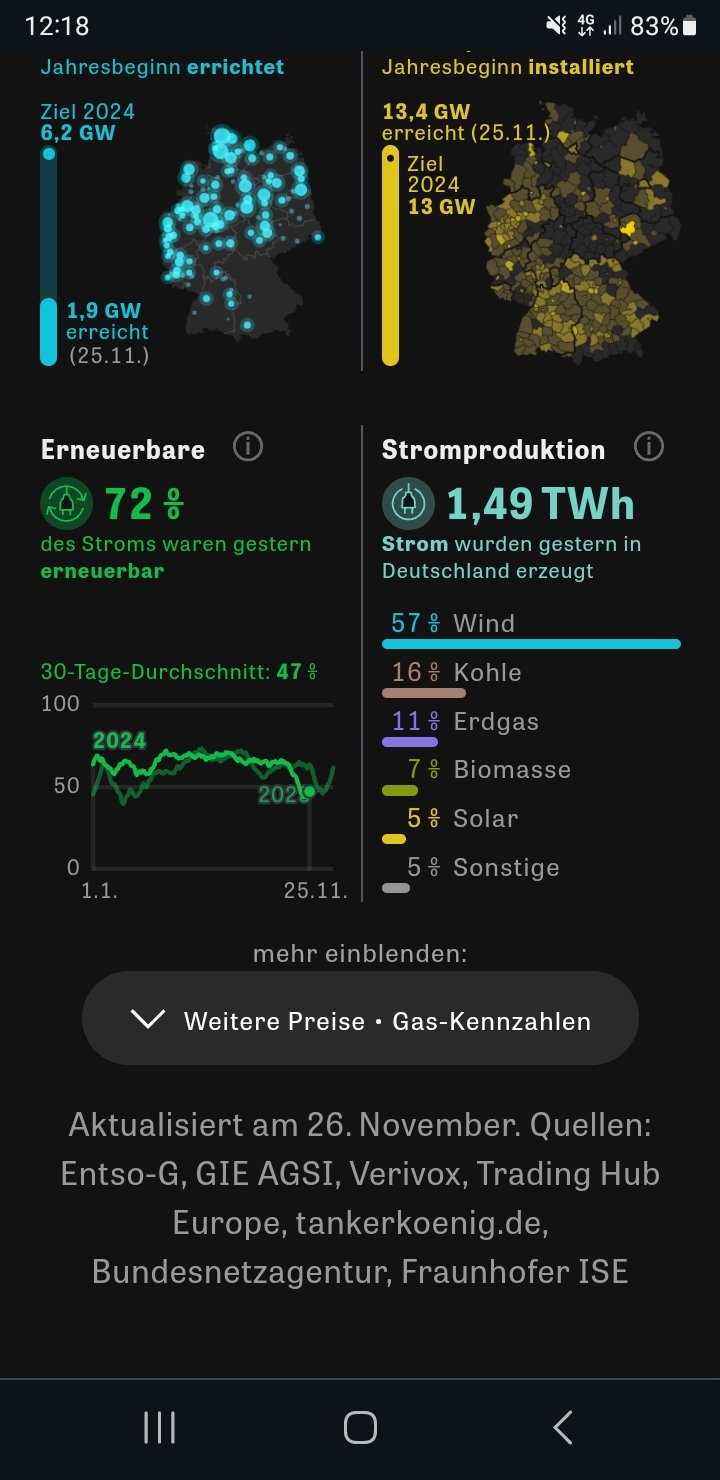Go to the home screen
This screenshot has width=720, height=1480.
point(360,1427)
